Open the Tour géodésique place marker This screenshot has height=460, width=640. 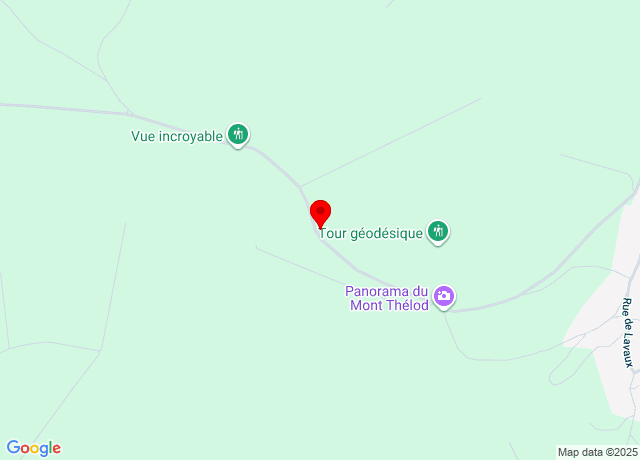point(437,232)
